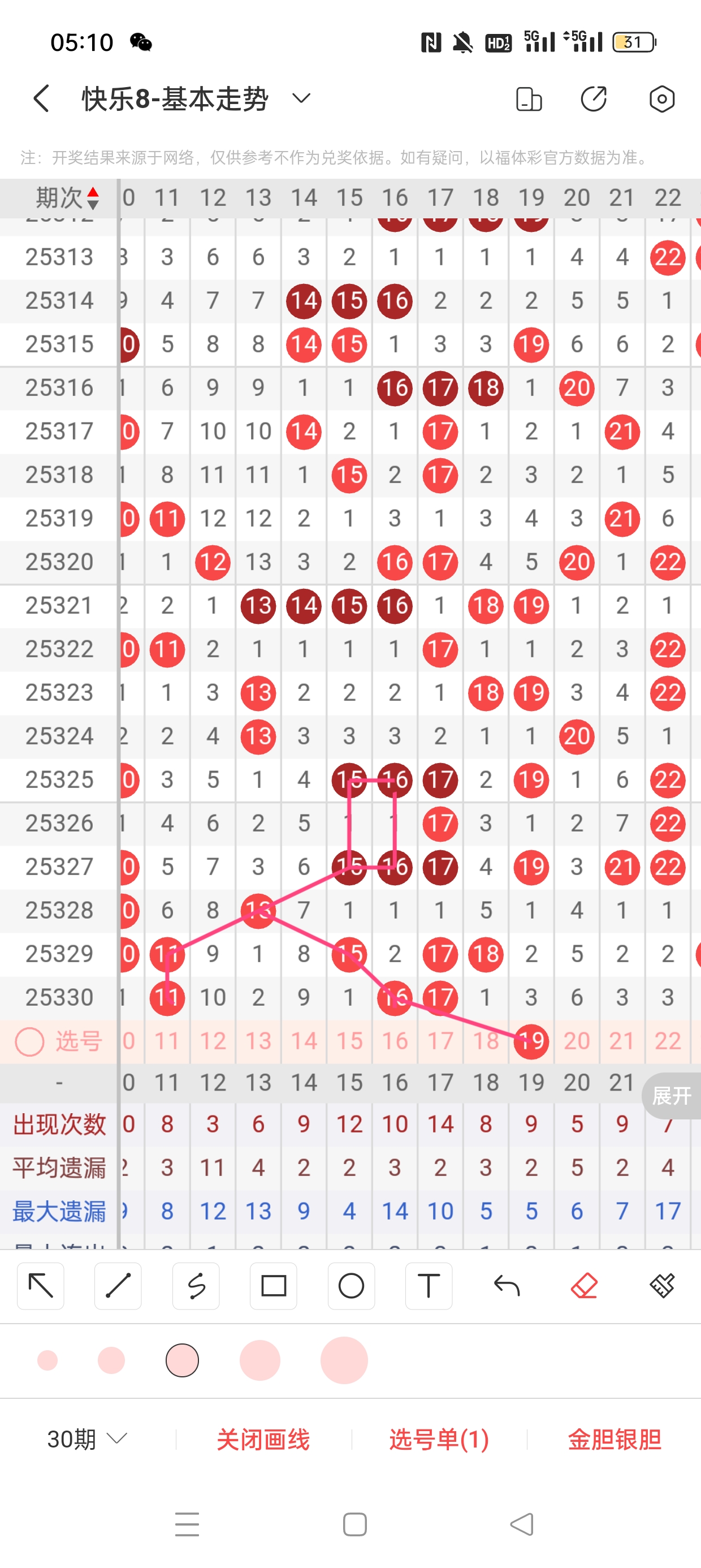Open the 30期 period count dropdown
The image size is (701, 1568).
click(x=87, y=1439)
